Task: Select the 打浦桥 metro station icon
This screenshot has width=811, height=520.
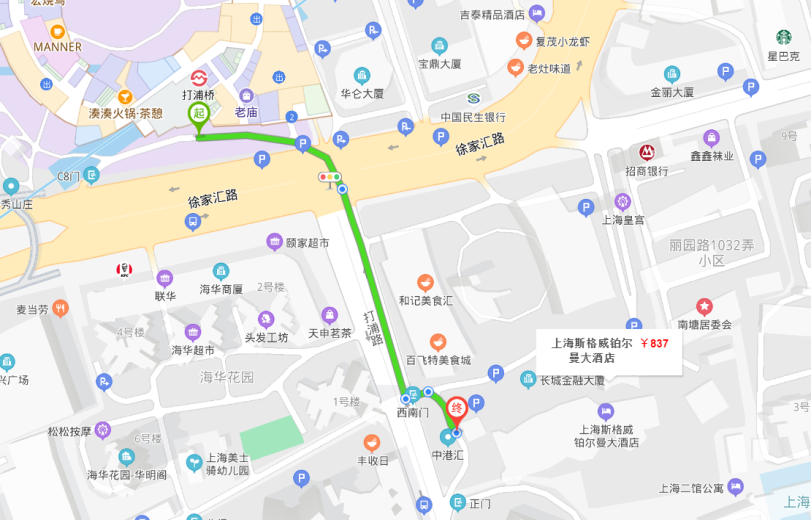Action: point(199,78)
